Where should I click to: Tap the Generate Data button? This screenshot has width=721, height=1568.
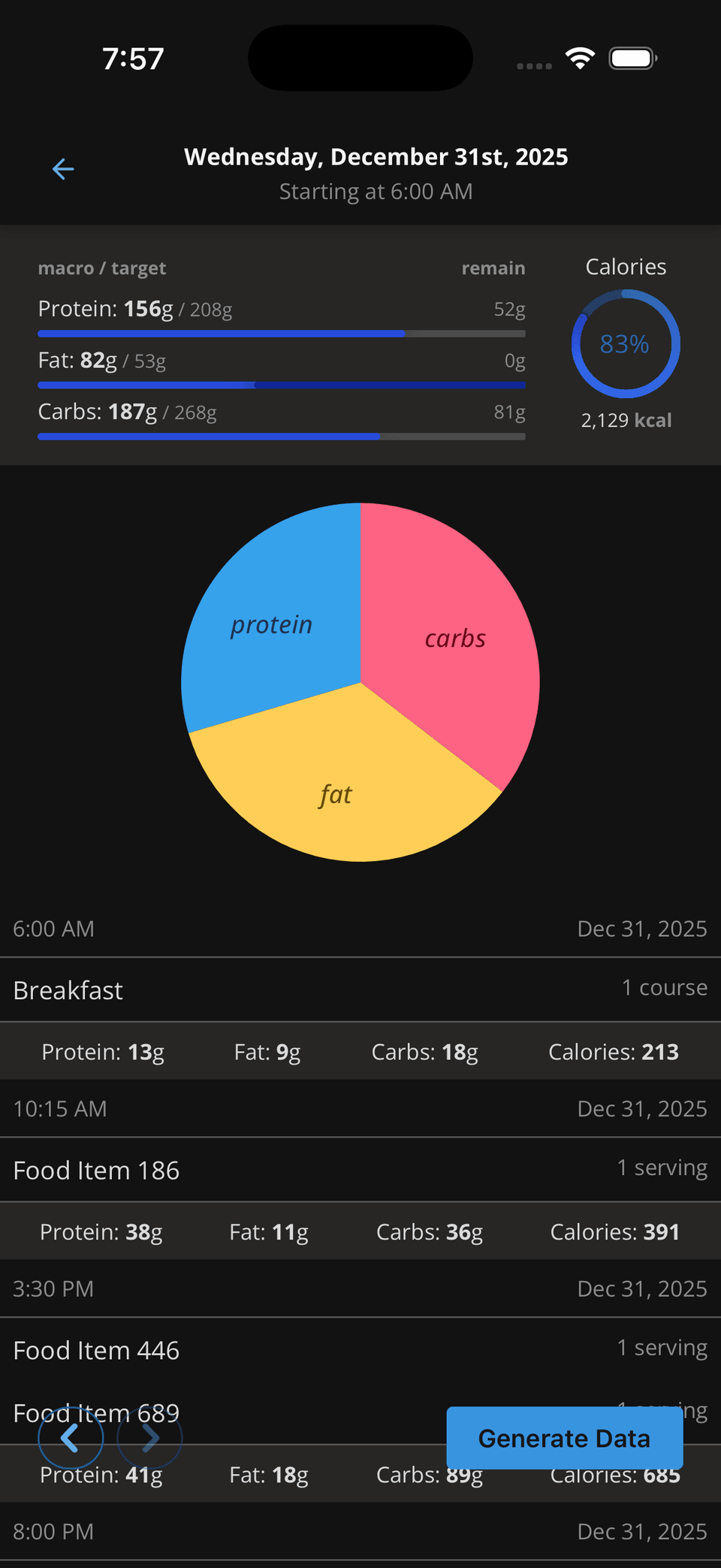(x=564, y=1438)
